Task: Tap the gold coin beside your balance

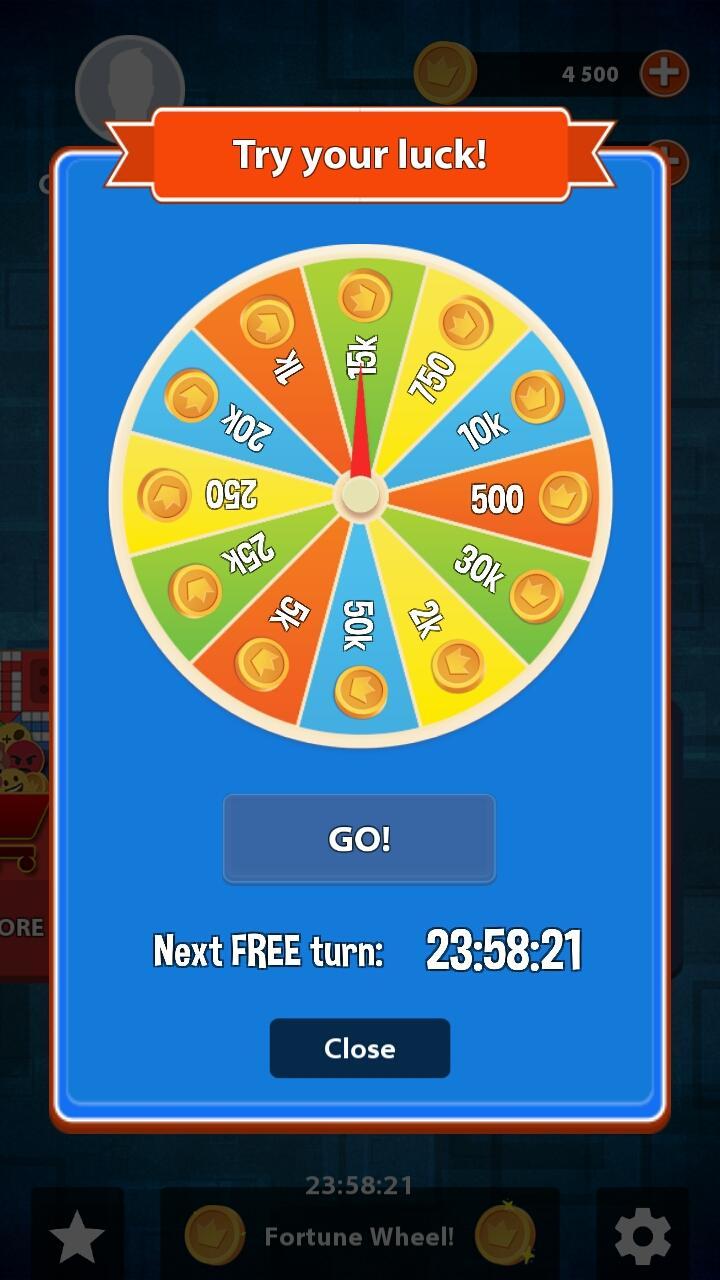Action: tap(447, 73)
